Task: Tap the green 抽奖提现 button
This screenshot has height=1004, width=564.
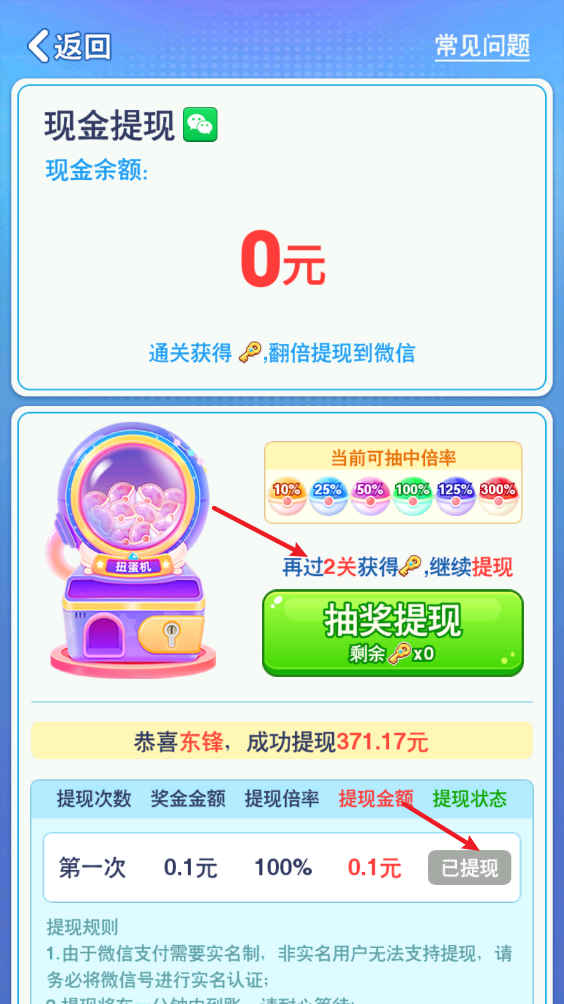Action: point(392,633)
